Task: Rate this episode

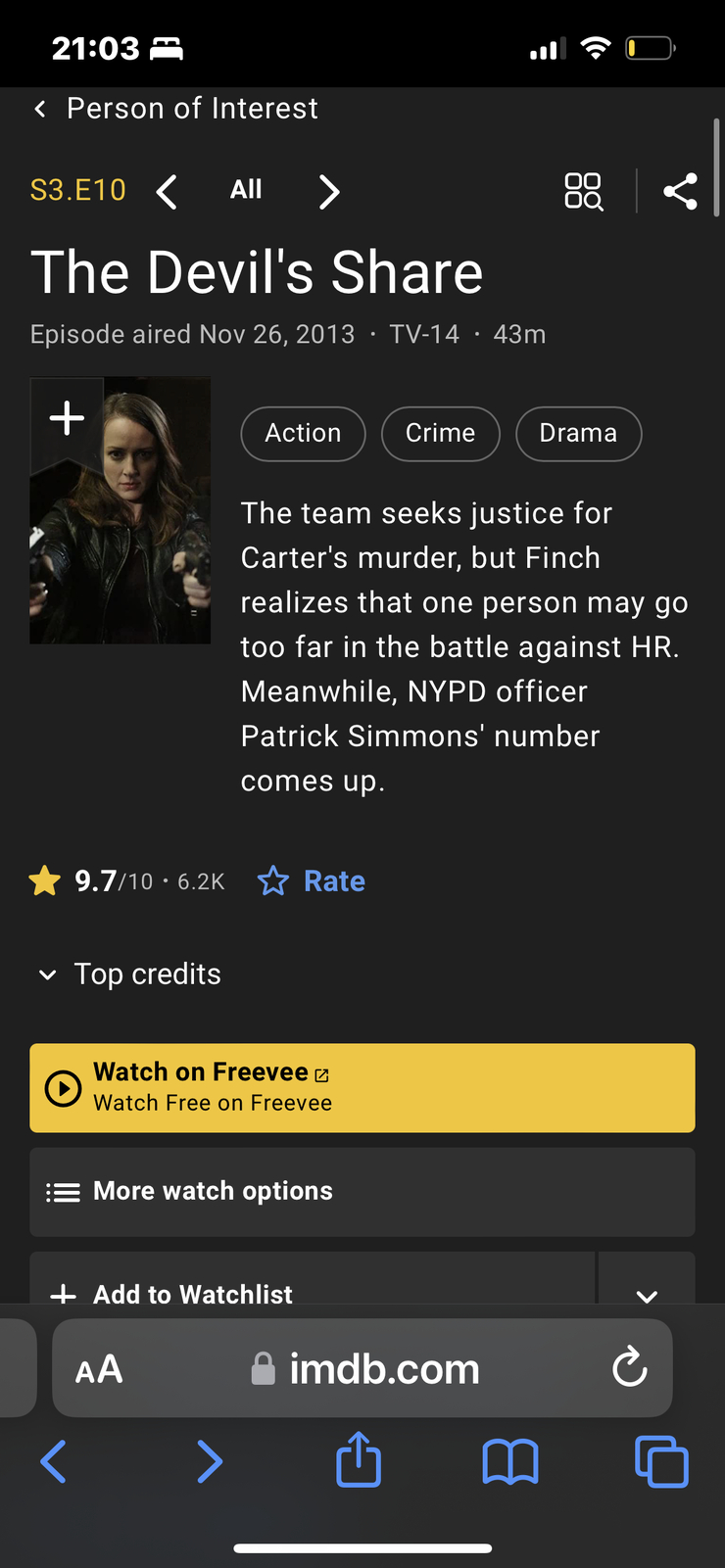Action: (x=312, y=881)
